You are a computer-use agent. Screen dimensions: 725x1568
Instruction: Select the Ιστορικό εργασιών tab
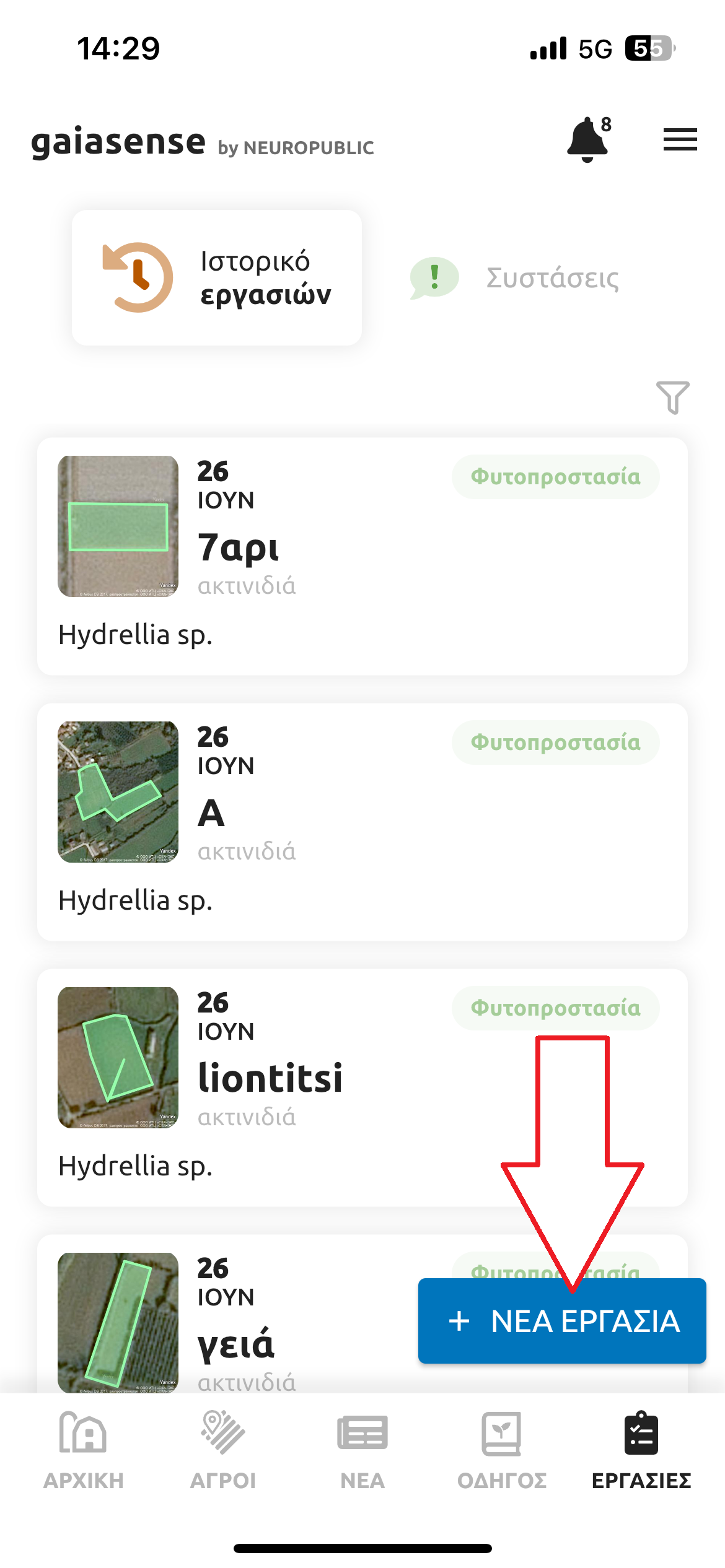coord(217,277)
